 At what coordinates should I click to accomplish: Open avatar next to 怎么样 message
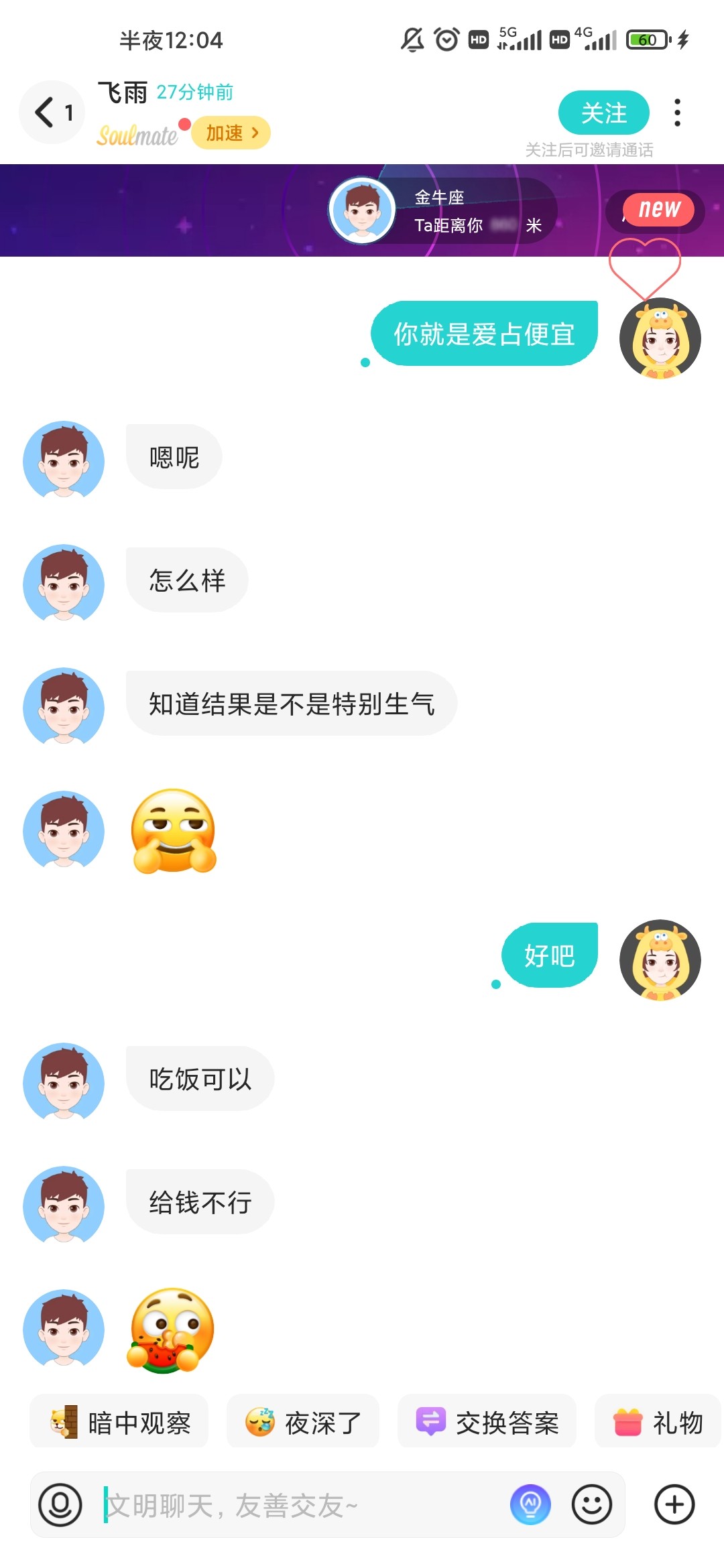(64, 582)
